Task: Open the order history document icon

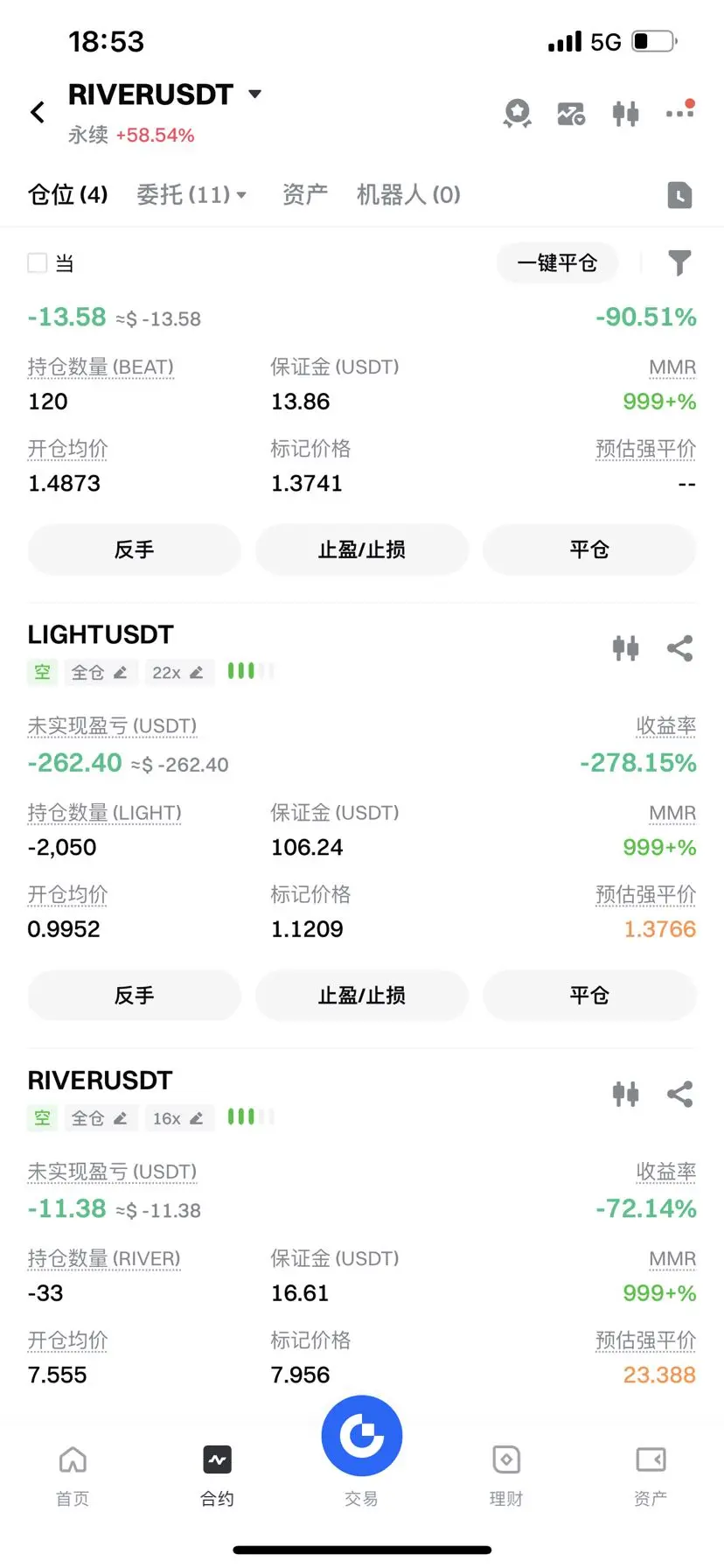Action: 679,194
